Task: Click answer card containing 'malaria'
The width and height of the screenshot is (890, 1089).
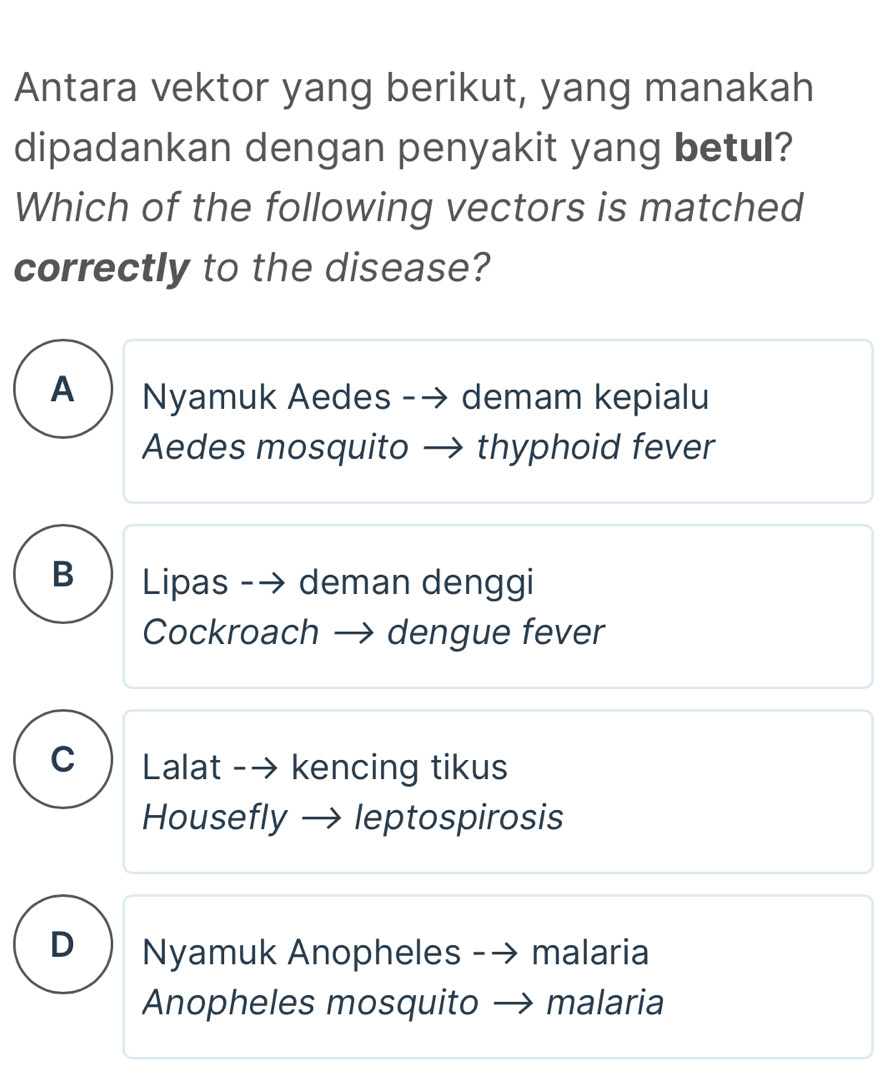Action: coord(497,976)
